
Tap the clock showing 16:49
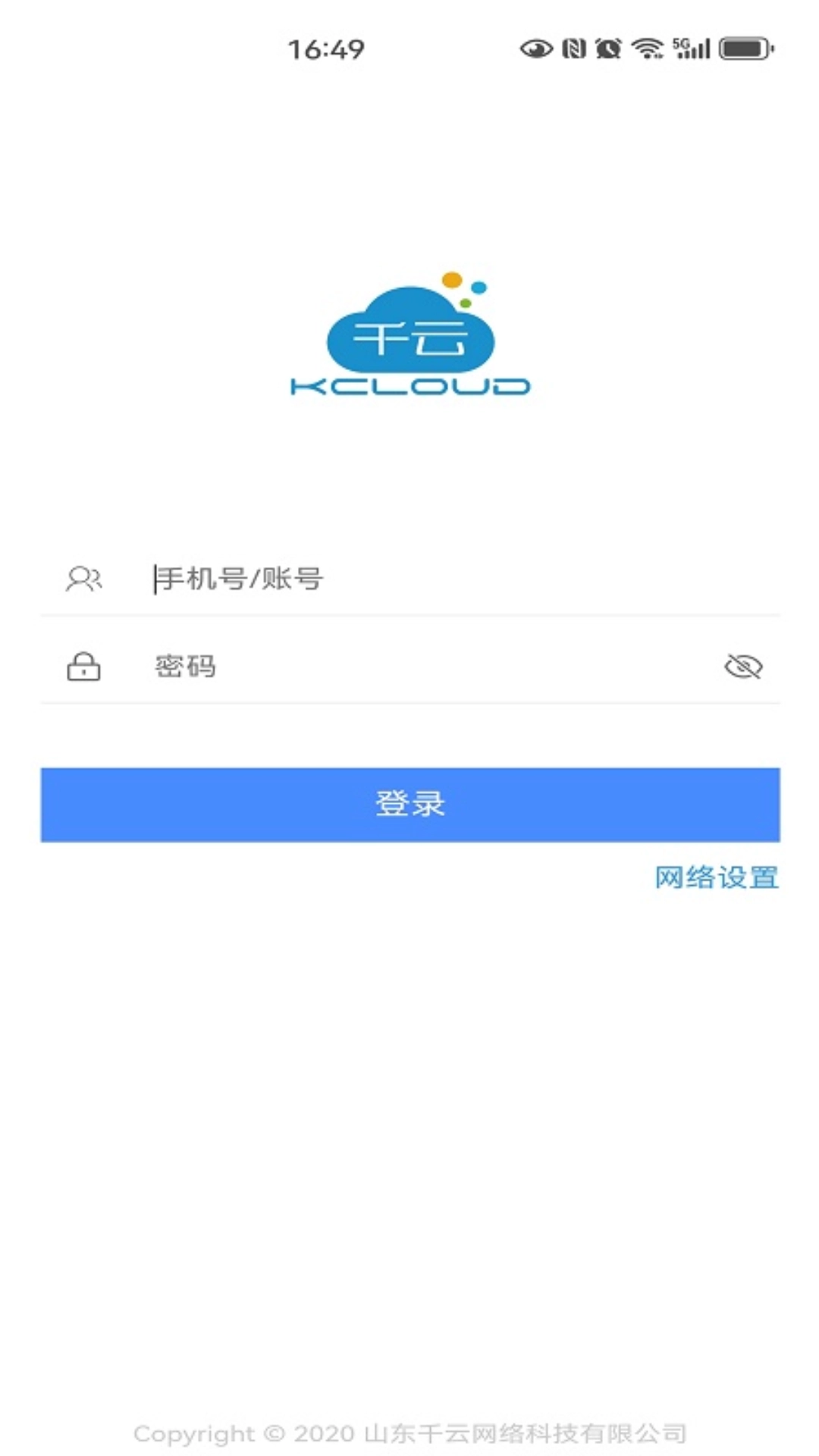pyautogui.click(x=329, y=47)
